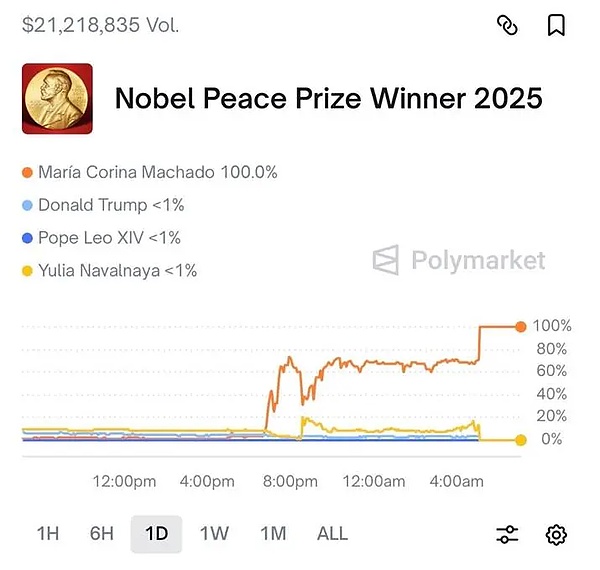
Task: Bookmark the Nobel Peace Prize market
Action: pyautogui.click(x=556, y=26)
